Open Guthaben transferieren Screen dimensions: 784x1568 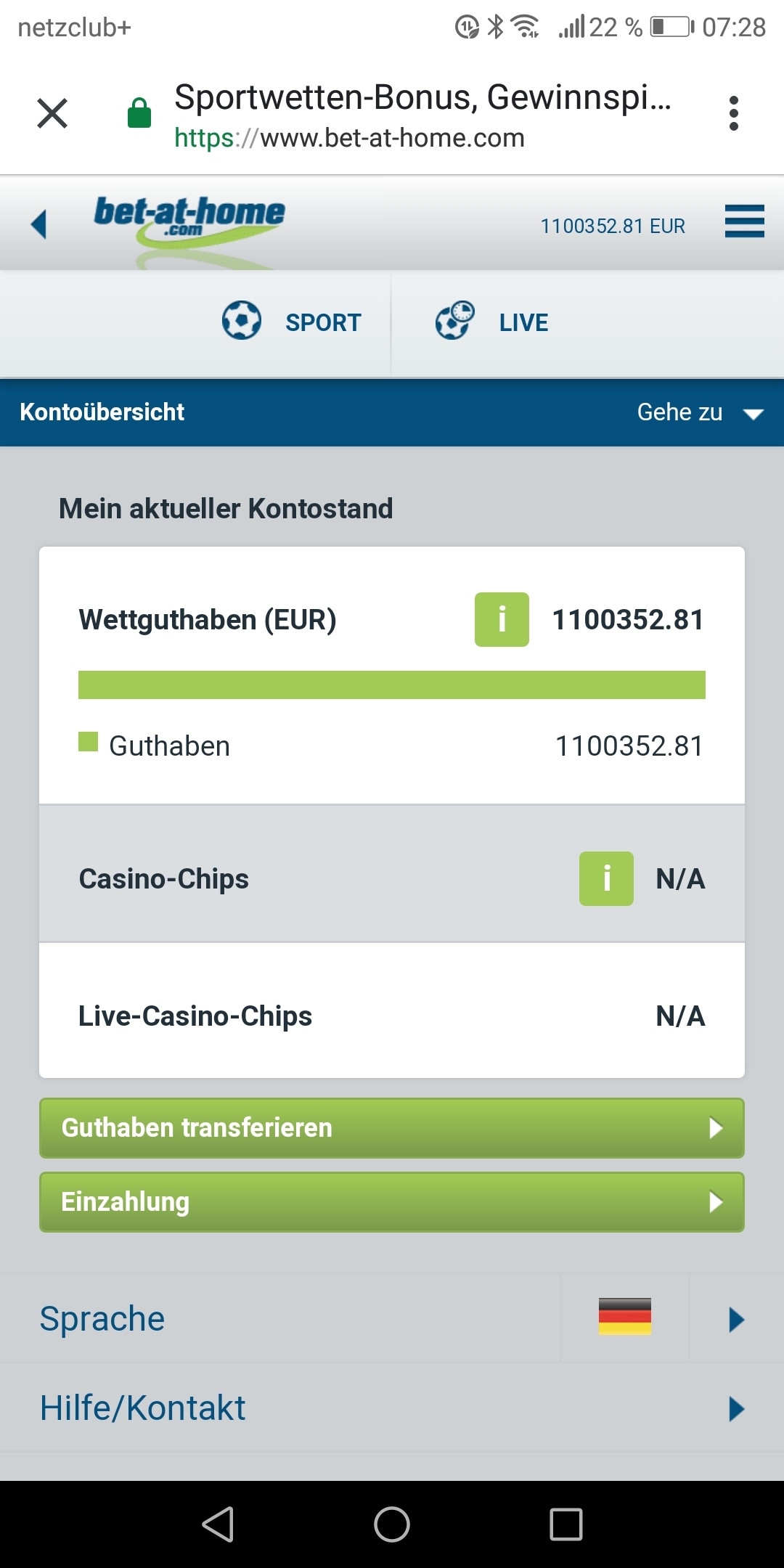[392, 1128]
